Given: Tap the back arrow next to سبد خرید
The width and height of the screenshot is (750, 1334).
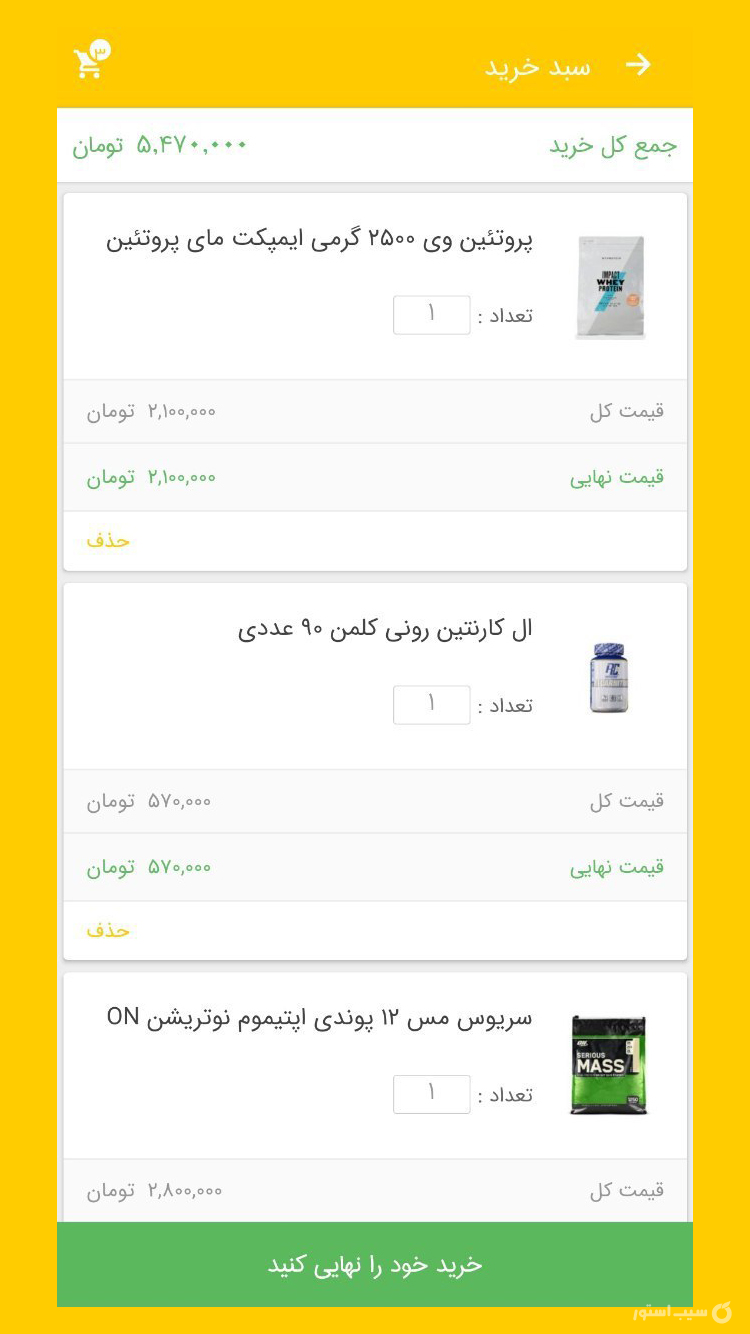Looking at the screenshot, I should tap(639, 64).
